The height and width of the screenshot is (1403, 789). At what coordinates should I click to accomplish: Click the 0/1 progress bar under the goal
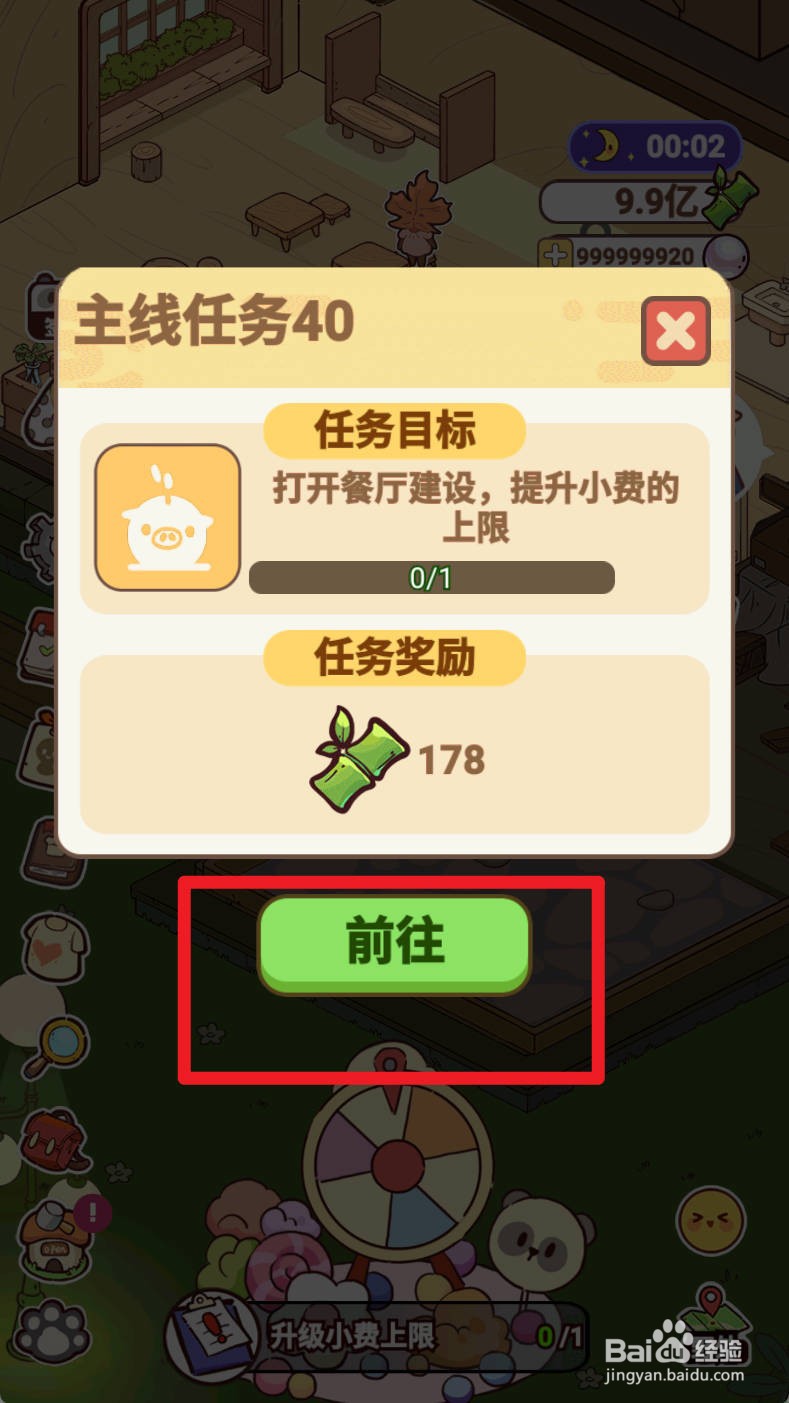click(432, 577)
